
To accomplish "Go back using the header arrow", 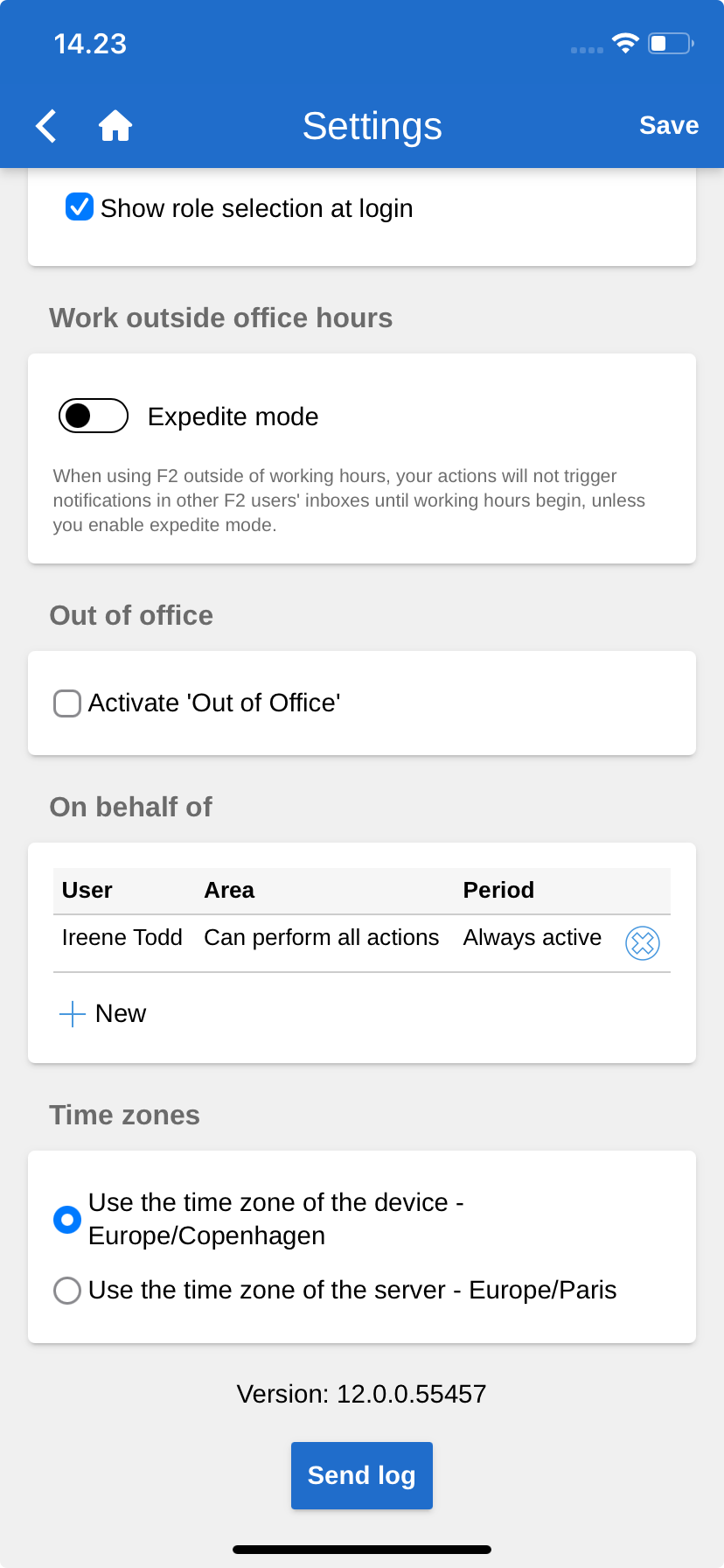I will click(46, 126).
